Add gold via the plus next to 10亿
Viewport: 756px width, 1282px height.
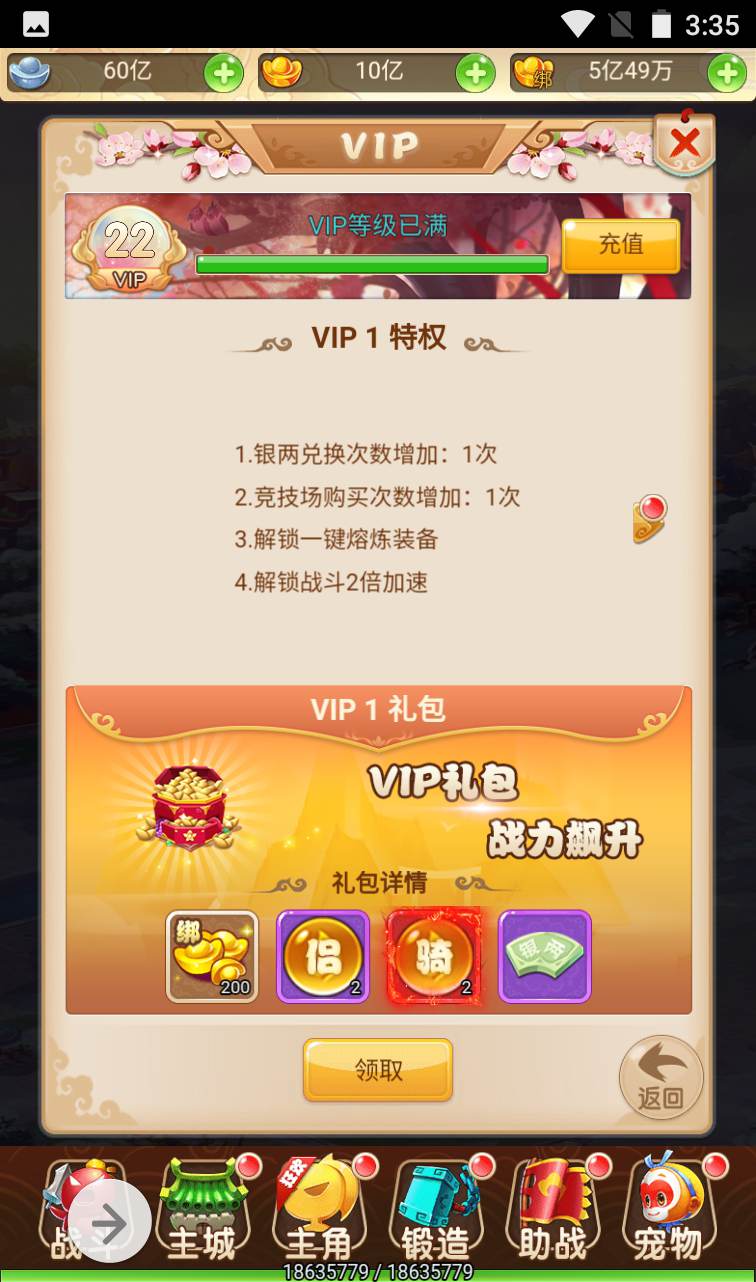[x=475, y=73]
